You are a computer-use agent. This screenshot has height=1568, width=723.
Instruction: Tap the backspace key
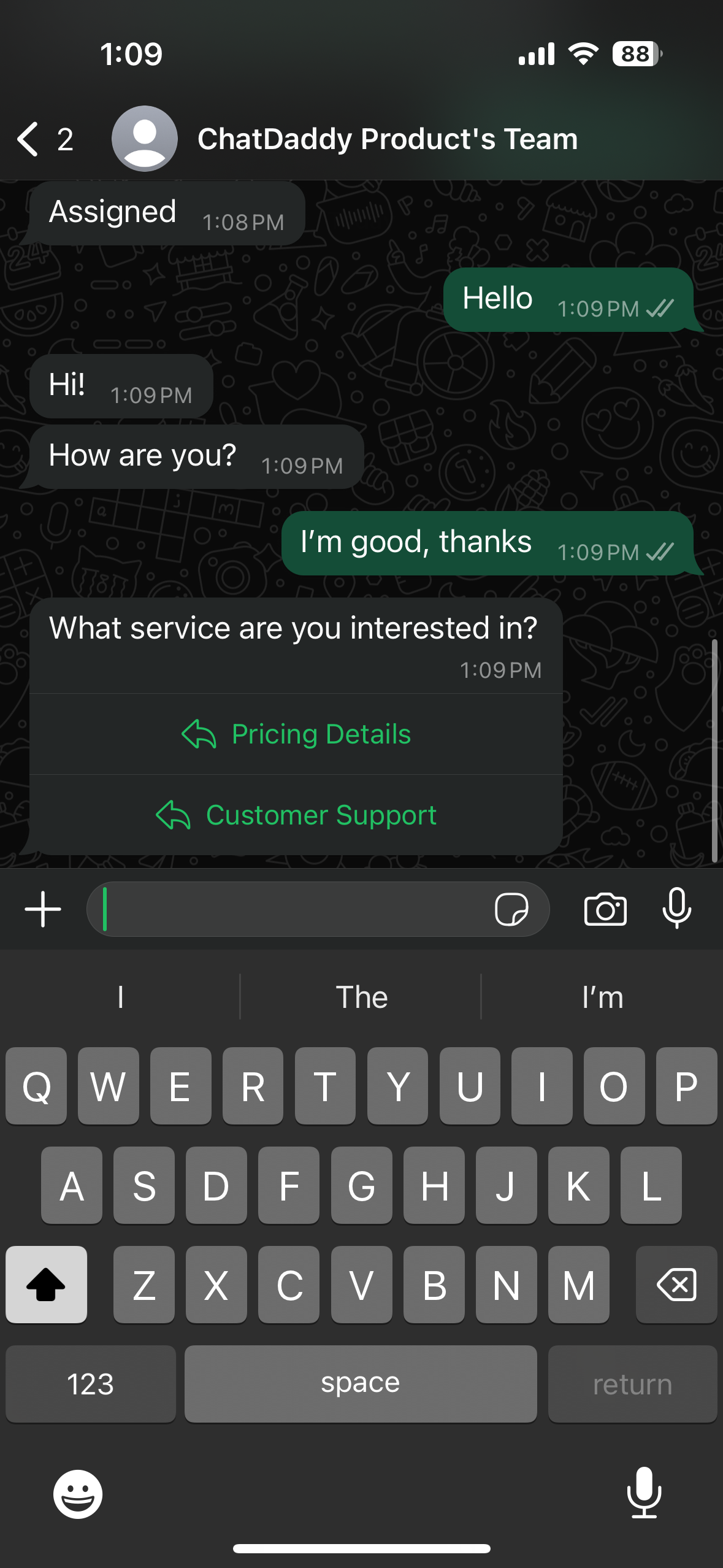tap(676, 1285)
